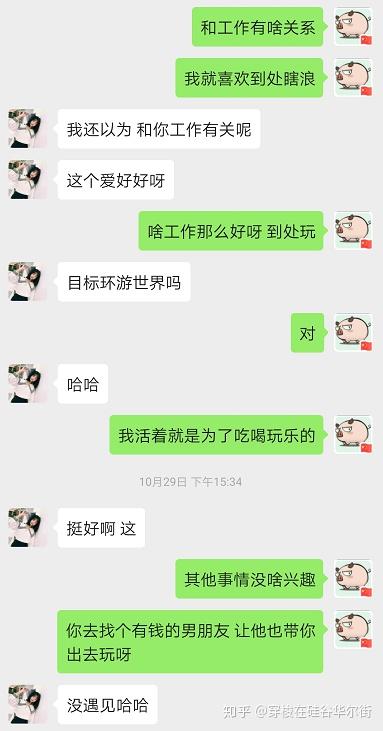Tap pig avatar next to '对' message
Viewport: 383px width, 731px height.
(354, 332)
